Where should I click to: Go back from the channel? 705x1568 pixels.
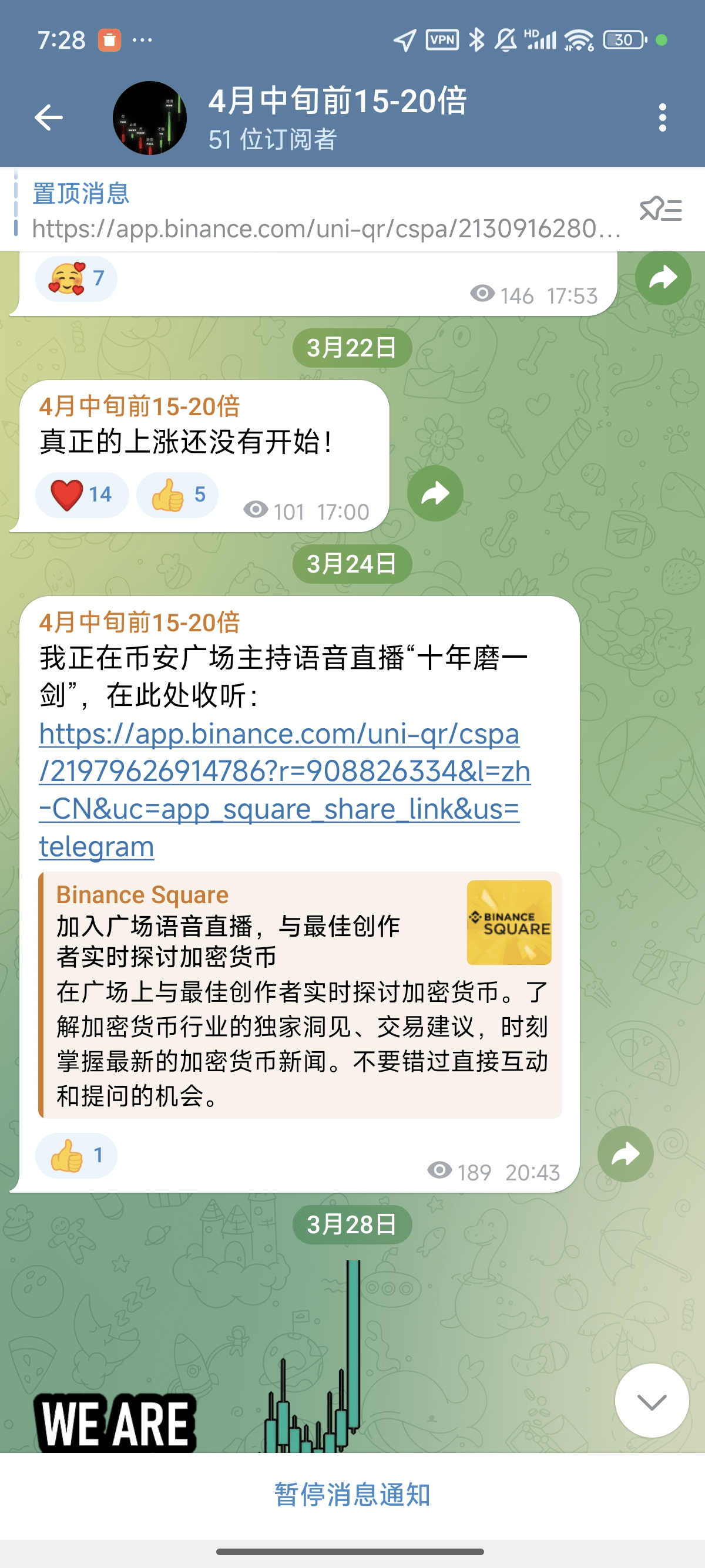(49, 117)
